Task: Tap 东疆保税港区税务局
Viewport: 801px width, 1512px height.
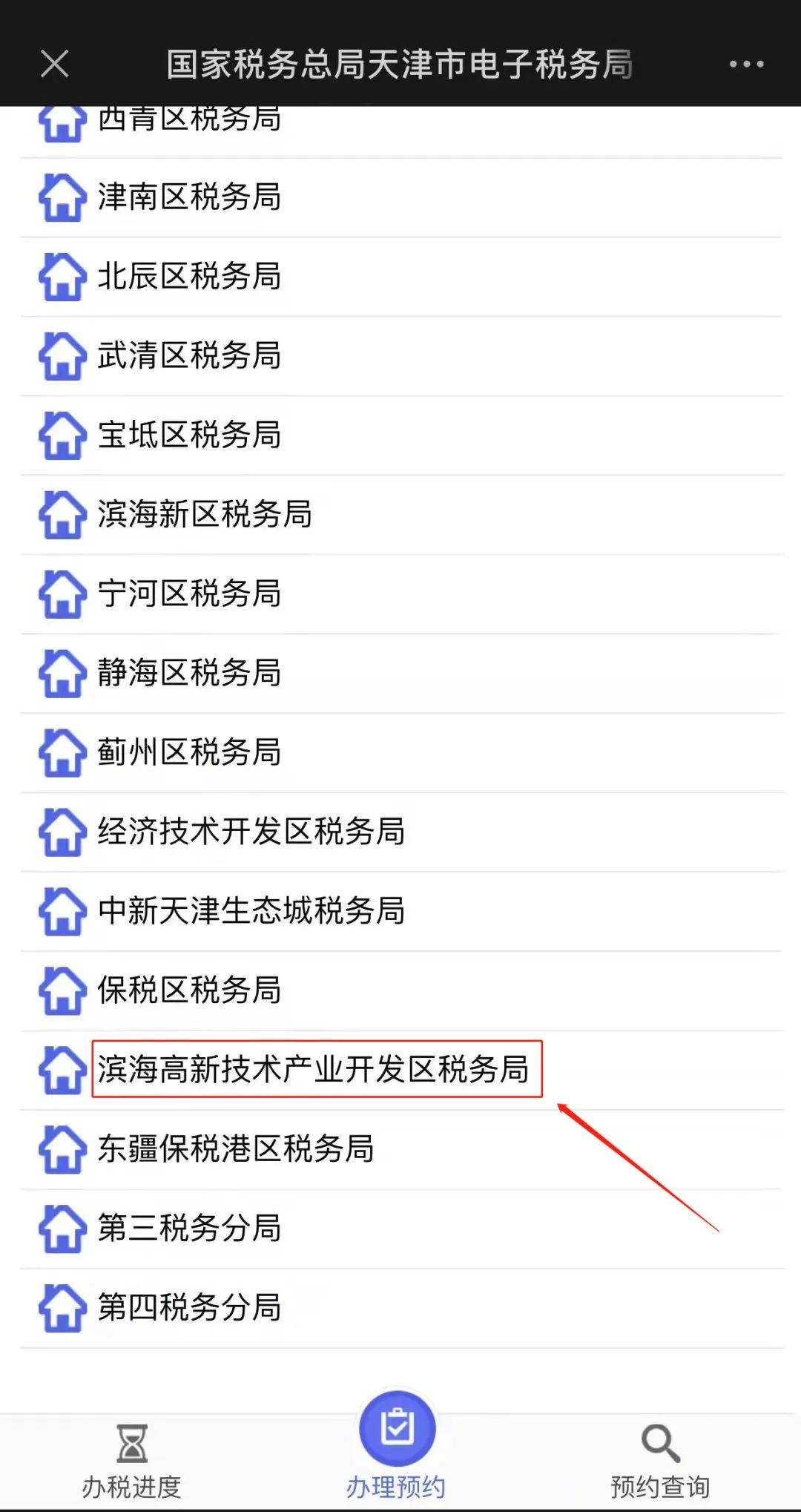Action: [400, 1150]
